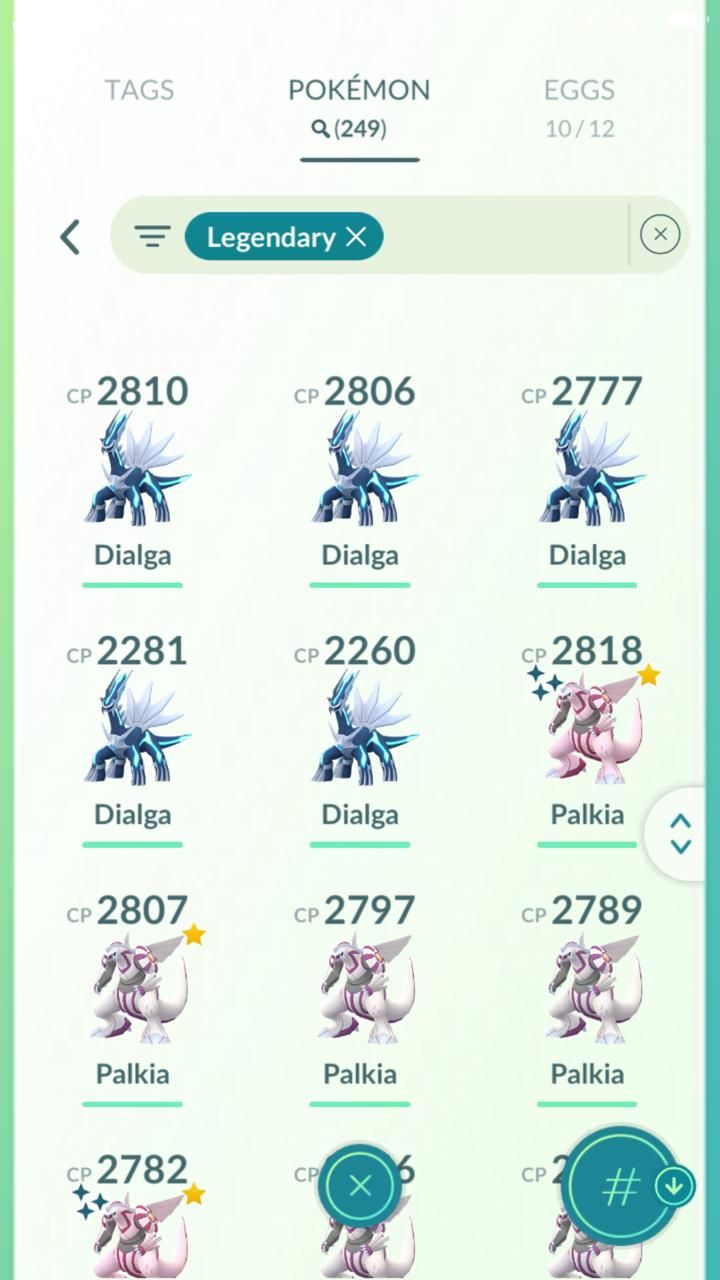Switch to the Eggs tab
The width and height of the screenshot is (720, 1280).
point(579,106)
